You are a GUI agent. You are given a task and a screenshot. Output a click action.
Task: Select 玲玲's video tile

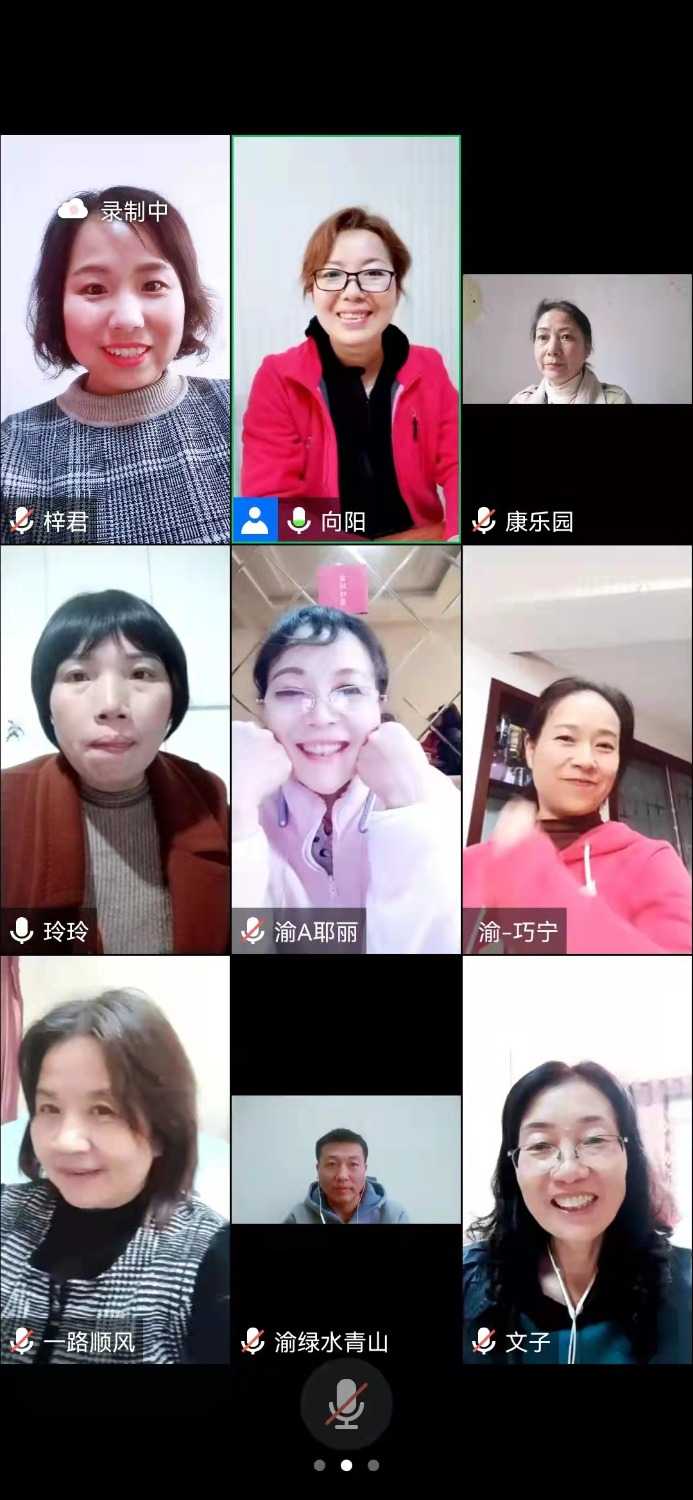click(x=115, y=750)
